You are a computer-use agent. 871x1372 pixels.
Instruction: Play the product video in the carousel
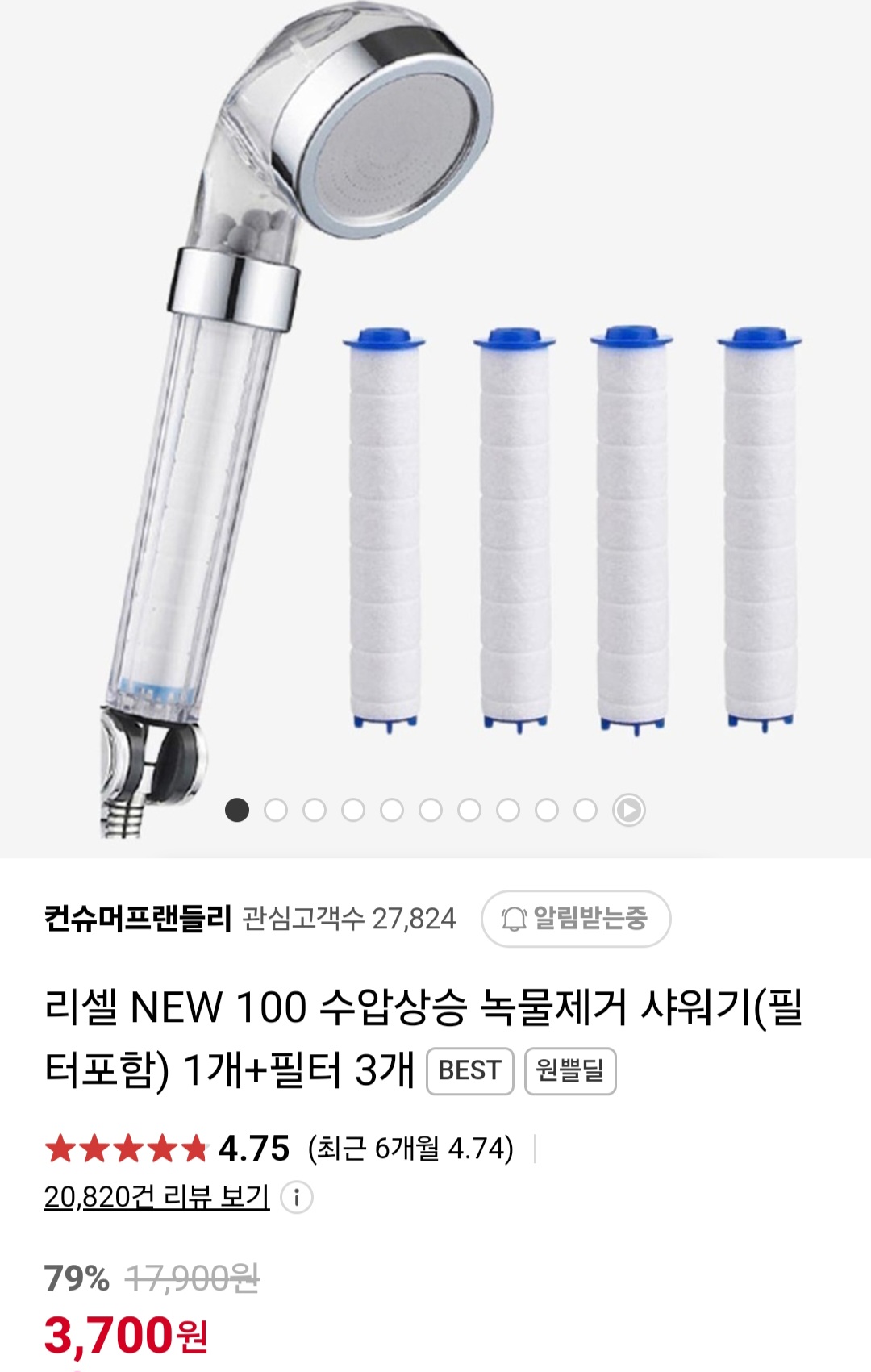pos(629,810)
